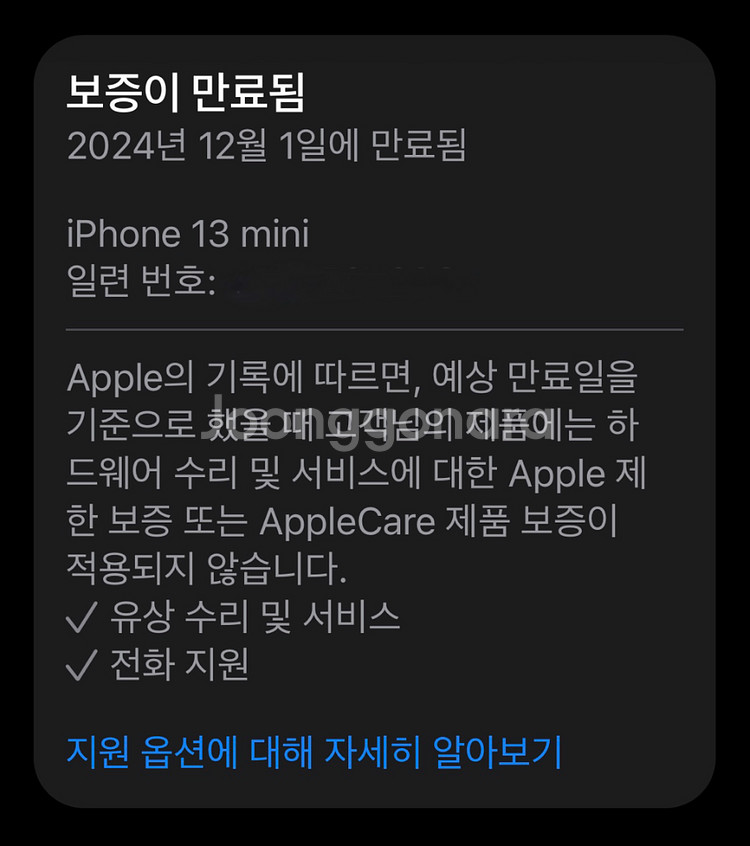Viewport: 750px width, 846px height.
Task: Select the iPhone 13 mini device name
Action: tap(187, 234)
